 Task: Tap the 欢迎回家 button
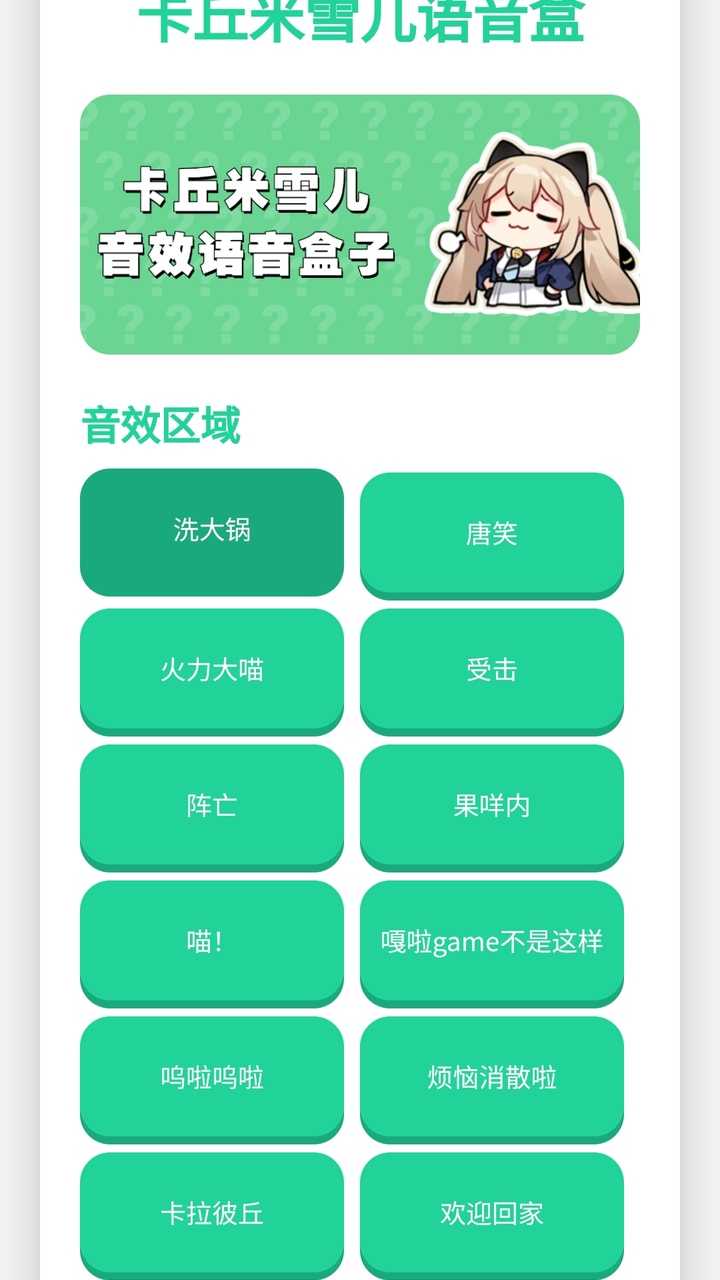(x=492, y=1213)
